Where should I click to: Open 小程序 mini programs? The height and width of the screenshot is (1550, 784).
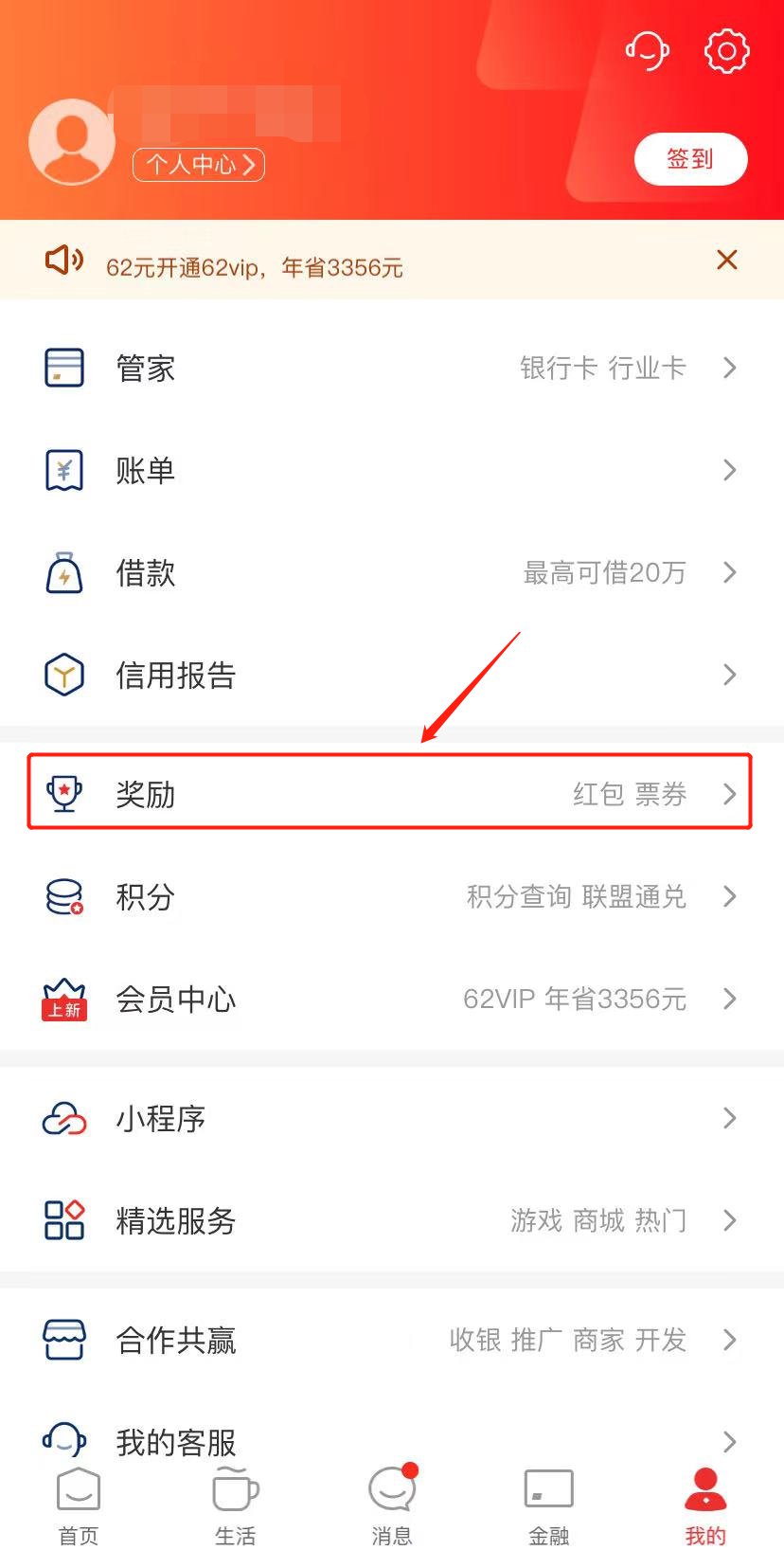[392, 1118]
